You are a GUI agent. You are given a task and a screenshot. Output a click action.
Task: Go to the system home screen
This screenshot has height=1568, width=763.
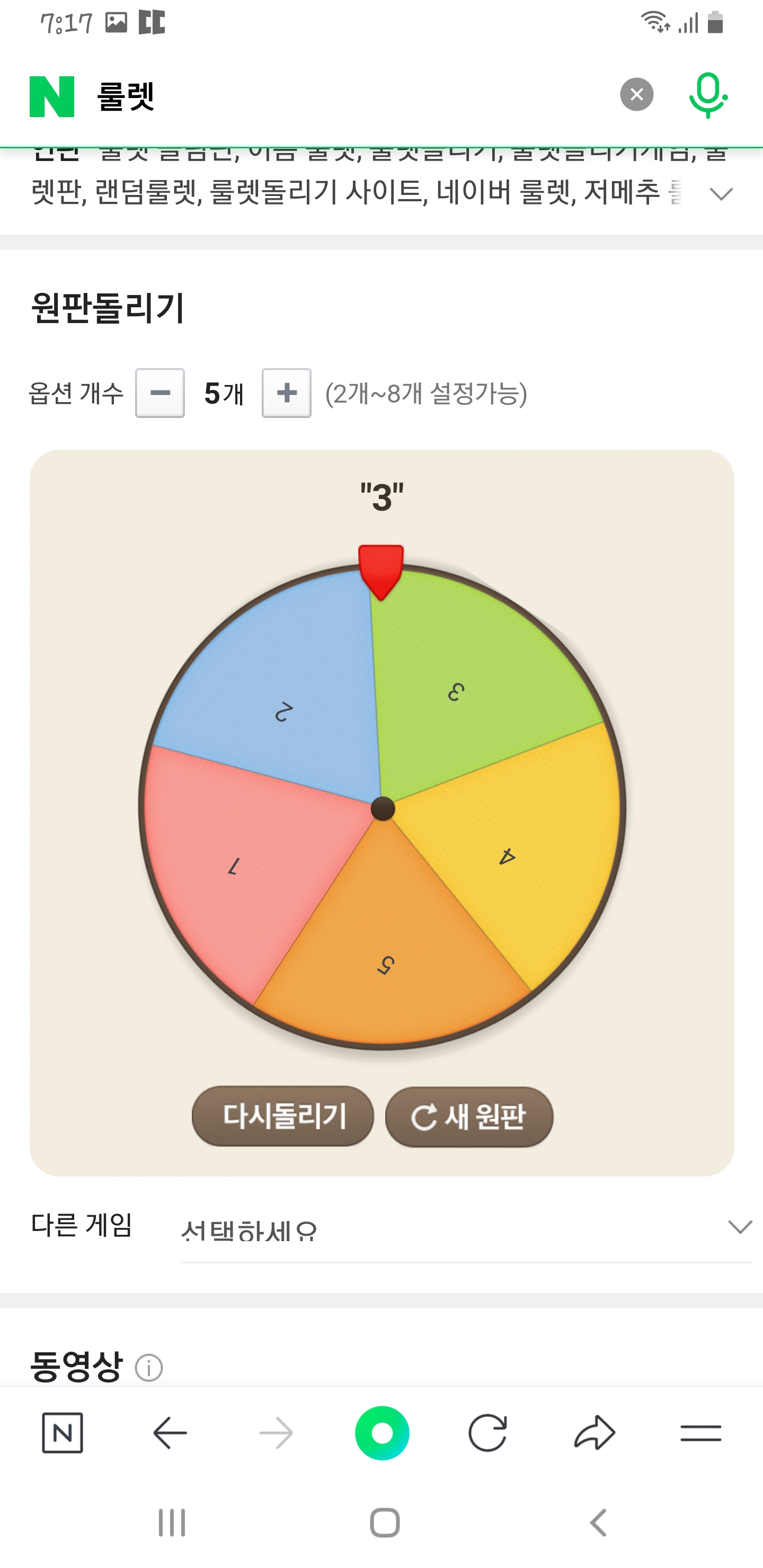[x=384, y=1523]
